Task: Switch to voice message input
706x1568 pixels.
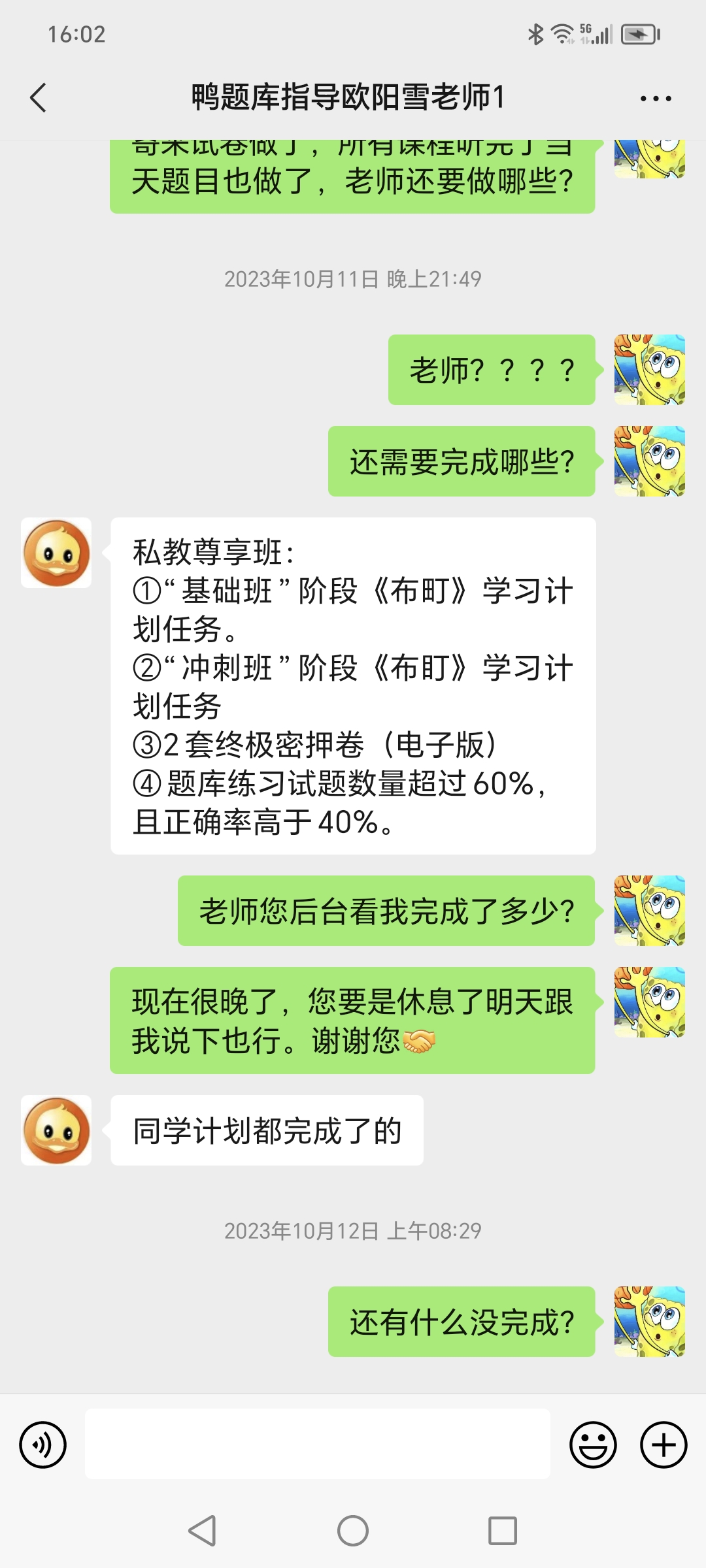Action: [43, 1445]
